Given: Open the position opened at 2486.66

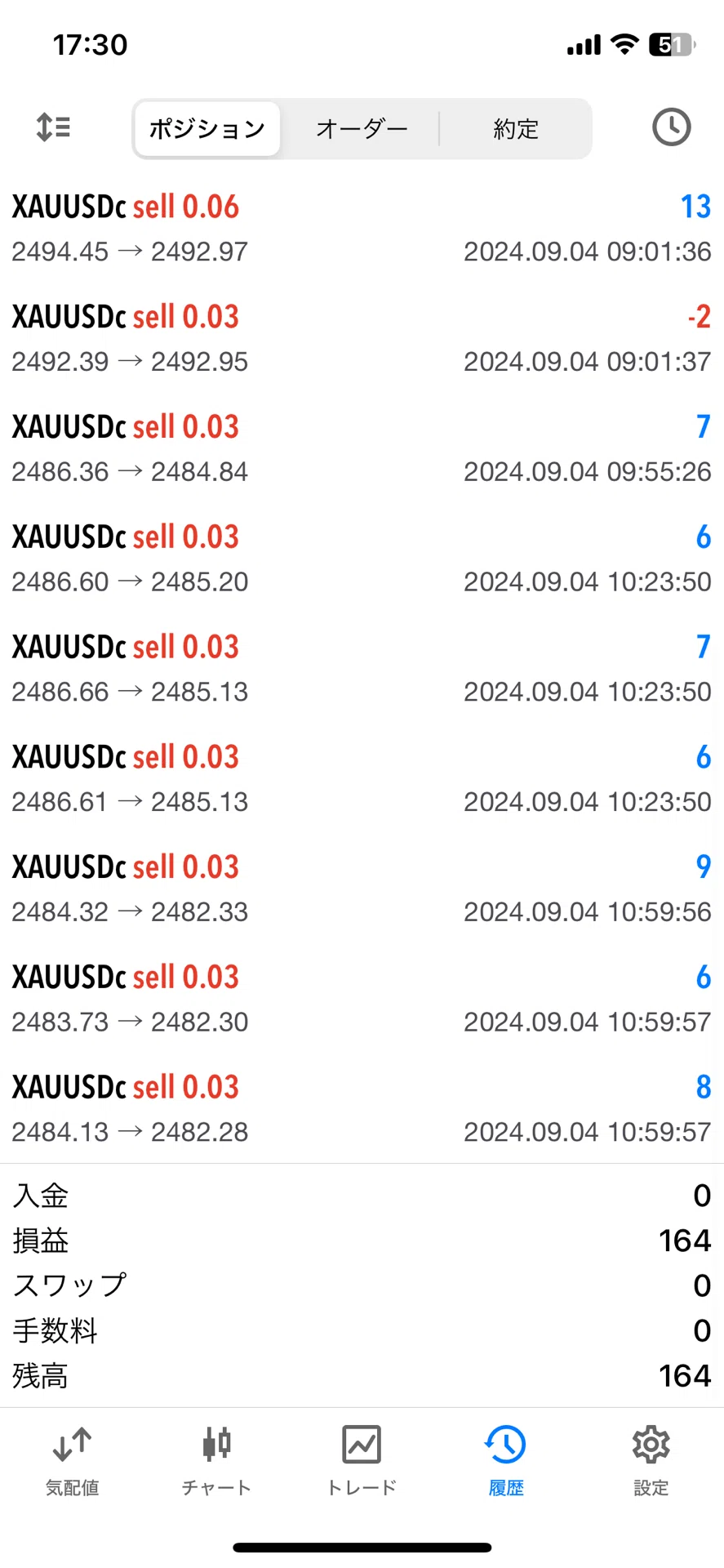Looking at the screenshot, I should 362,670.
